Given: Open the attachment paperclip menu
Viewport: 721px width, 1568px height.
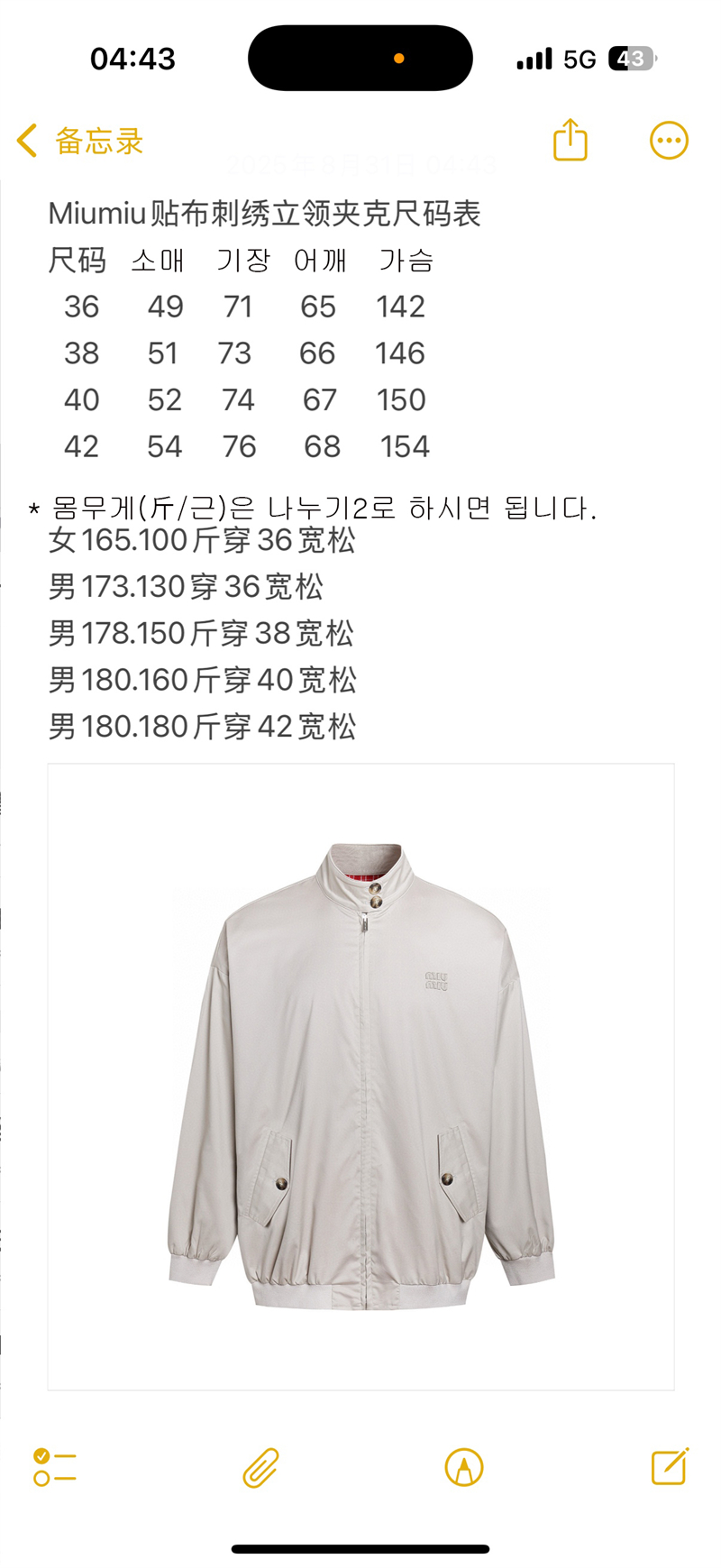Looking at the screenshot, I should click(260, 1467).
